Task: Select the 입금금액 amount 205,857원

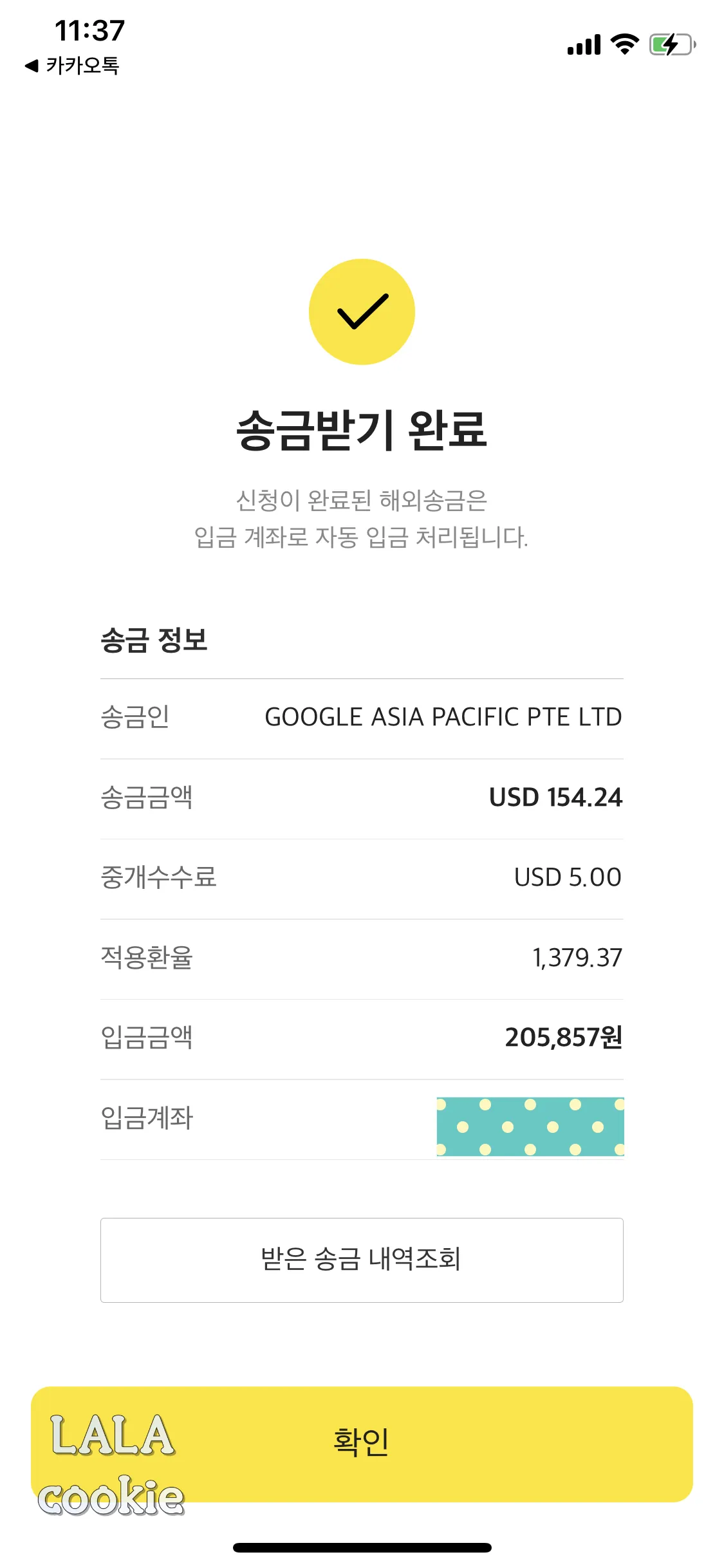Action: (x=564, y=1038)
